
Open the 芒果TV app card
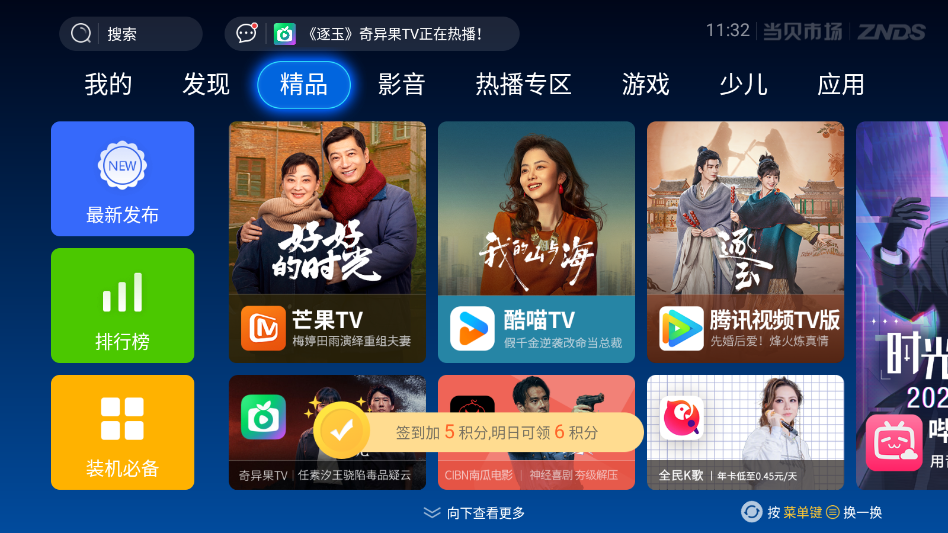(x=327, y=242)
